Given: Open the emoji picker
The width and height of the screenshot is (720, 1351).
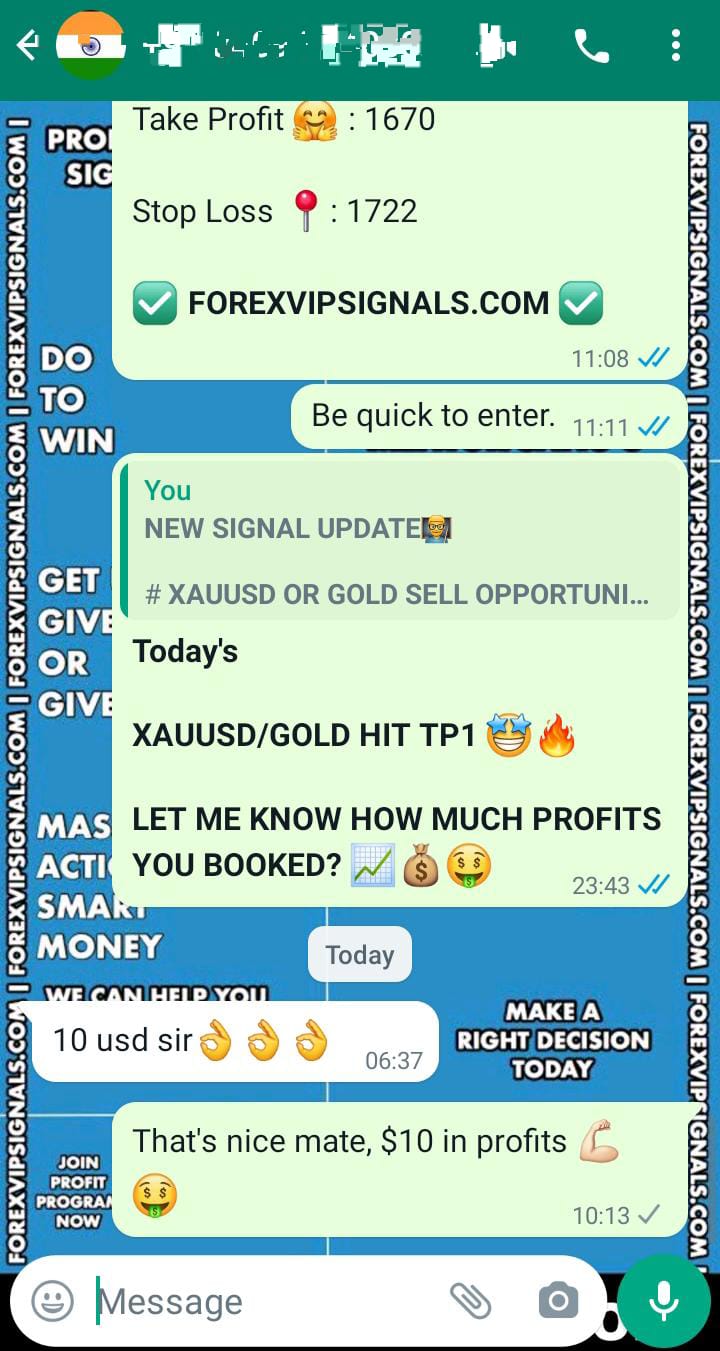Looking at the screenshot, I should tap(52, 1301).
